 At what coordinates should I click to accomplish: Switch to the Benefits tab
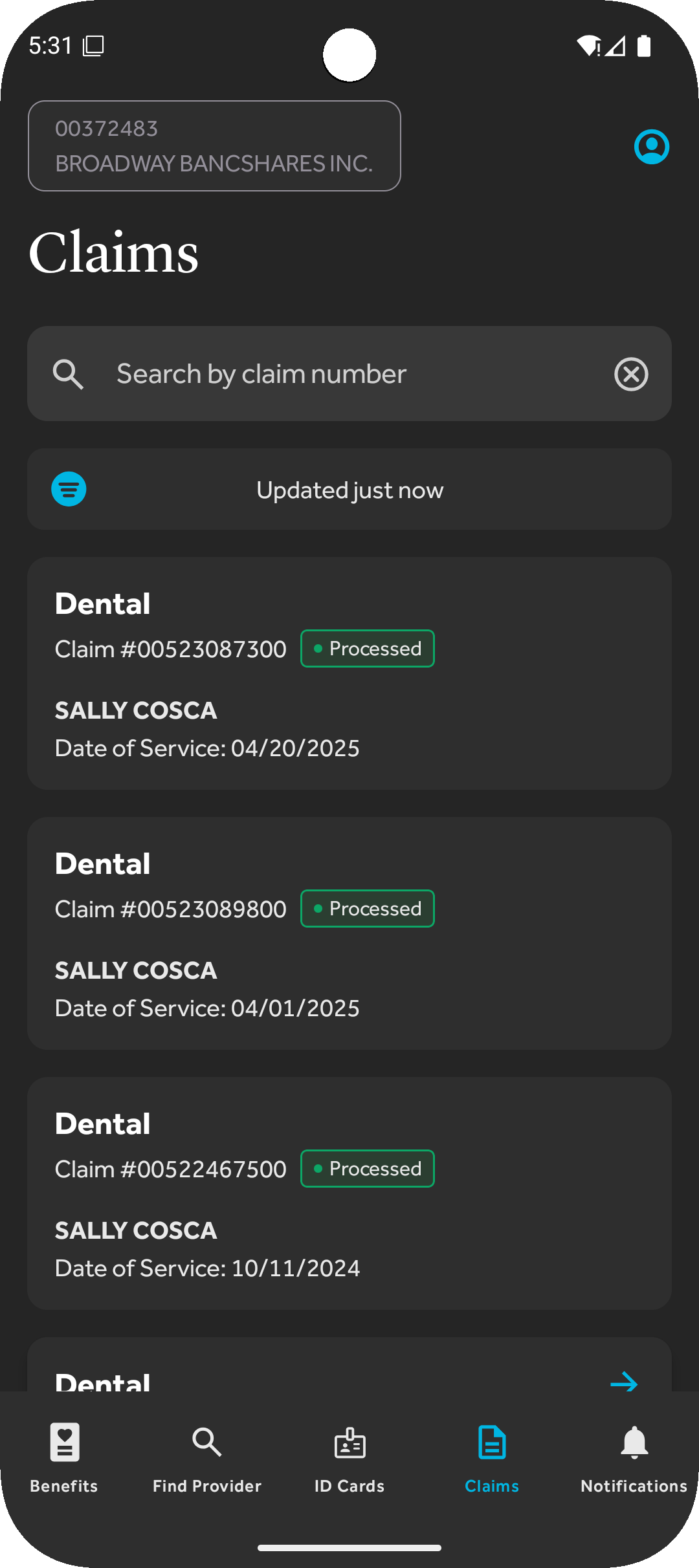tap(64, 1457)
